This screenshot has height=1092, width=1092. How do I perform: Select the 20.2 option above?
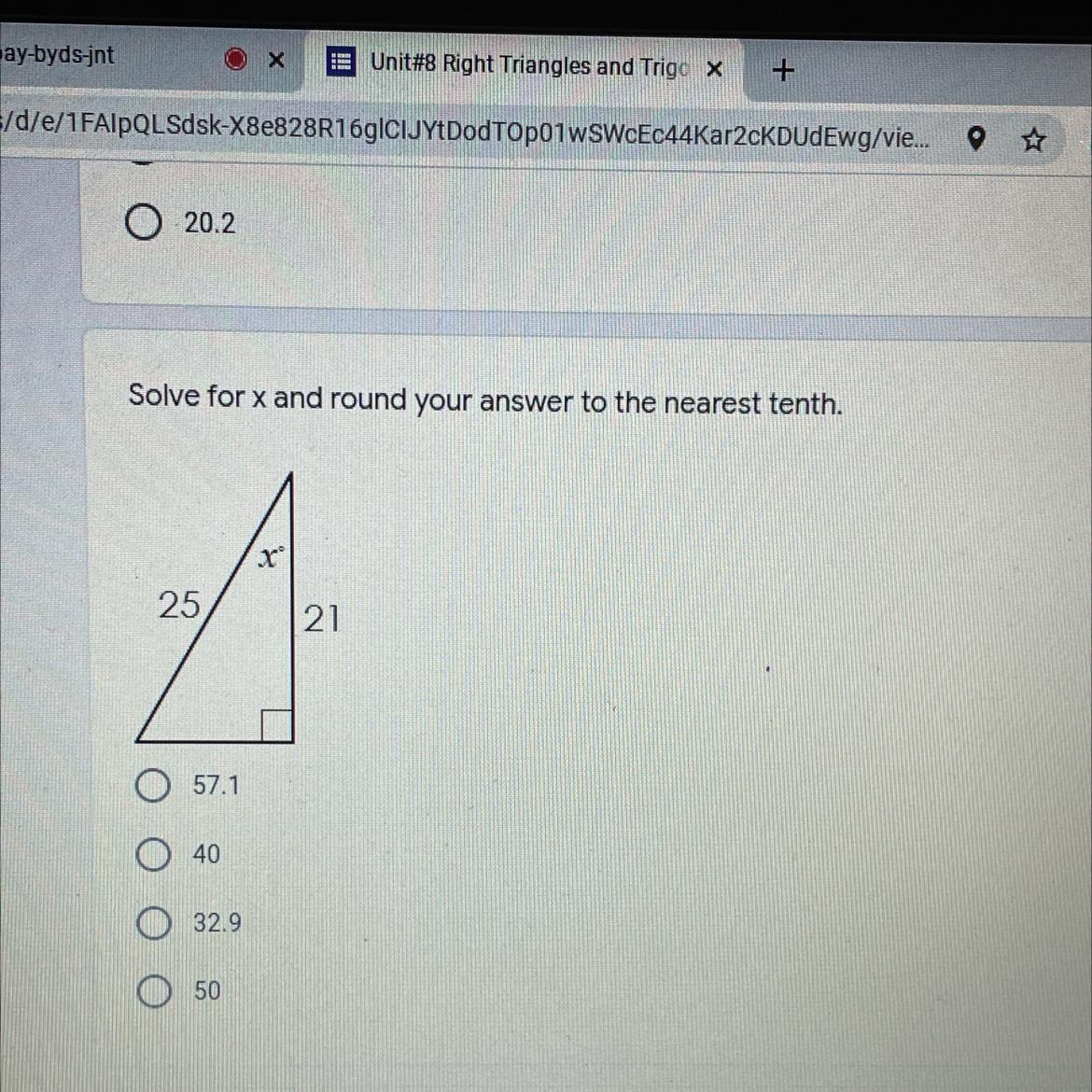coord(144,223)
